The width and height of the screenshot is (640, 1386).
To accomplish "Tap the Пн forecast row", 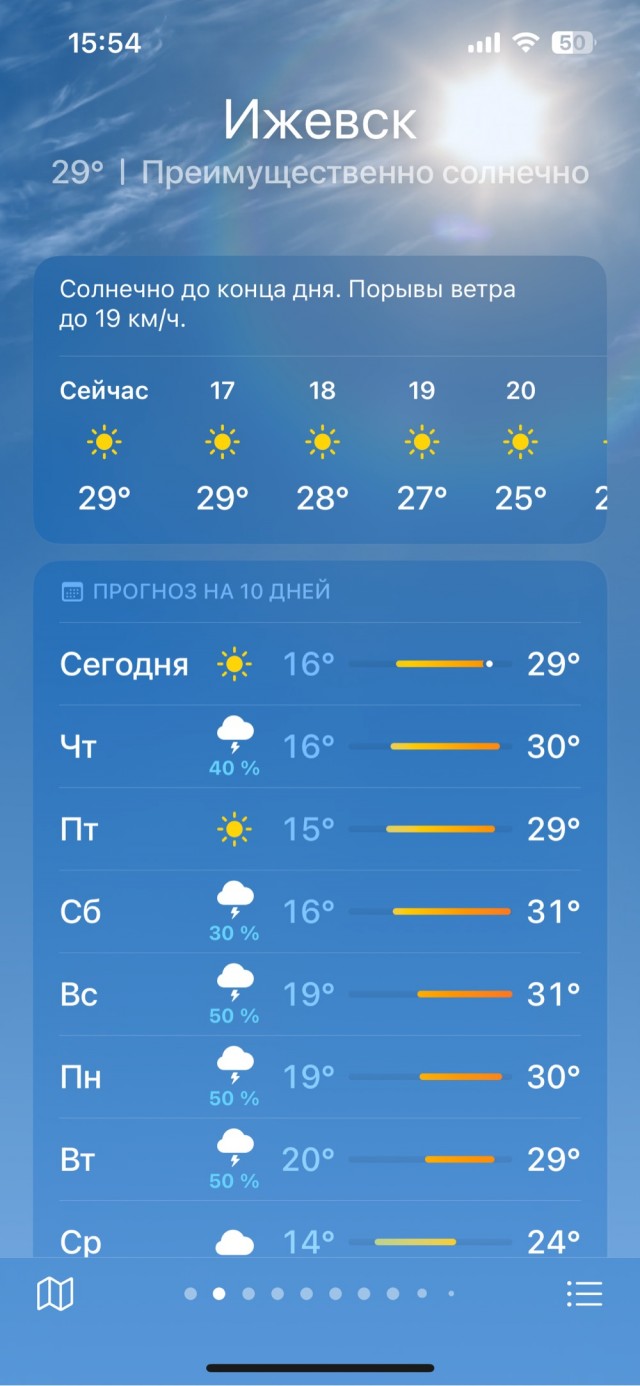I will [x=320, y=1077].
